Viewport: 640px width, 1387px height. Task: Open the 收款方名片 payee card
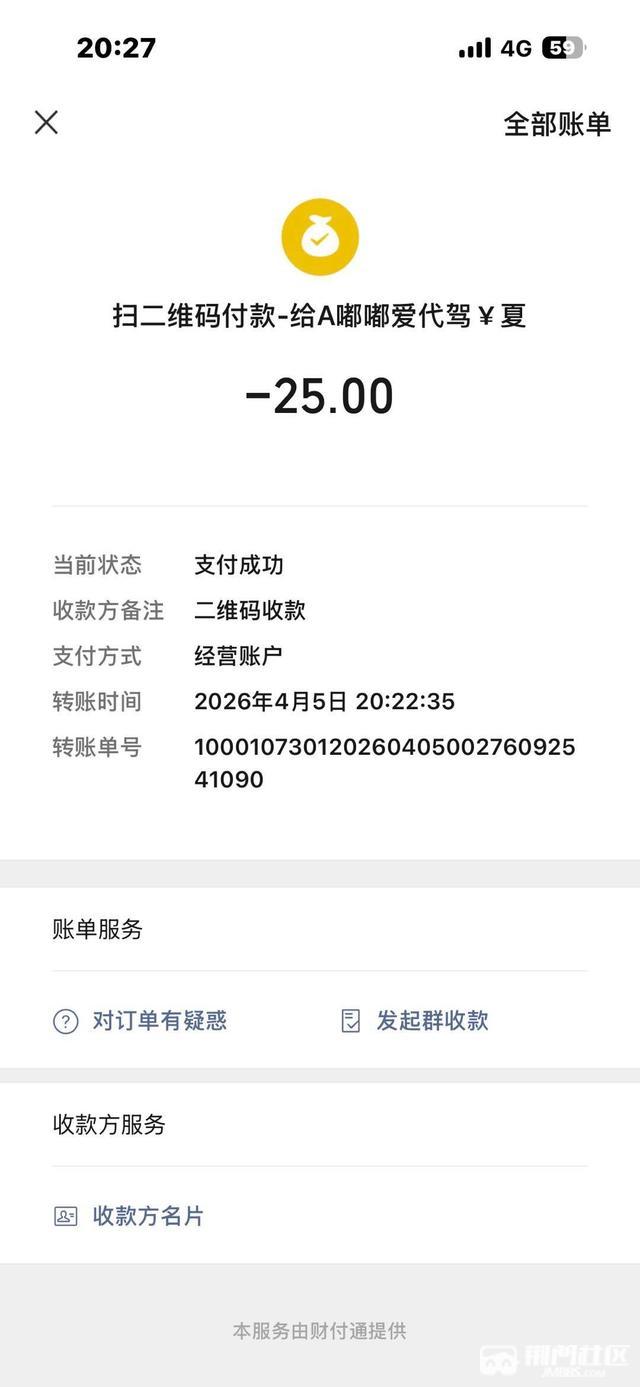point(129,1216)
